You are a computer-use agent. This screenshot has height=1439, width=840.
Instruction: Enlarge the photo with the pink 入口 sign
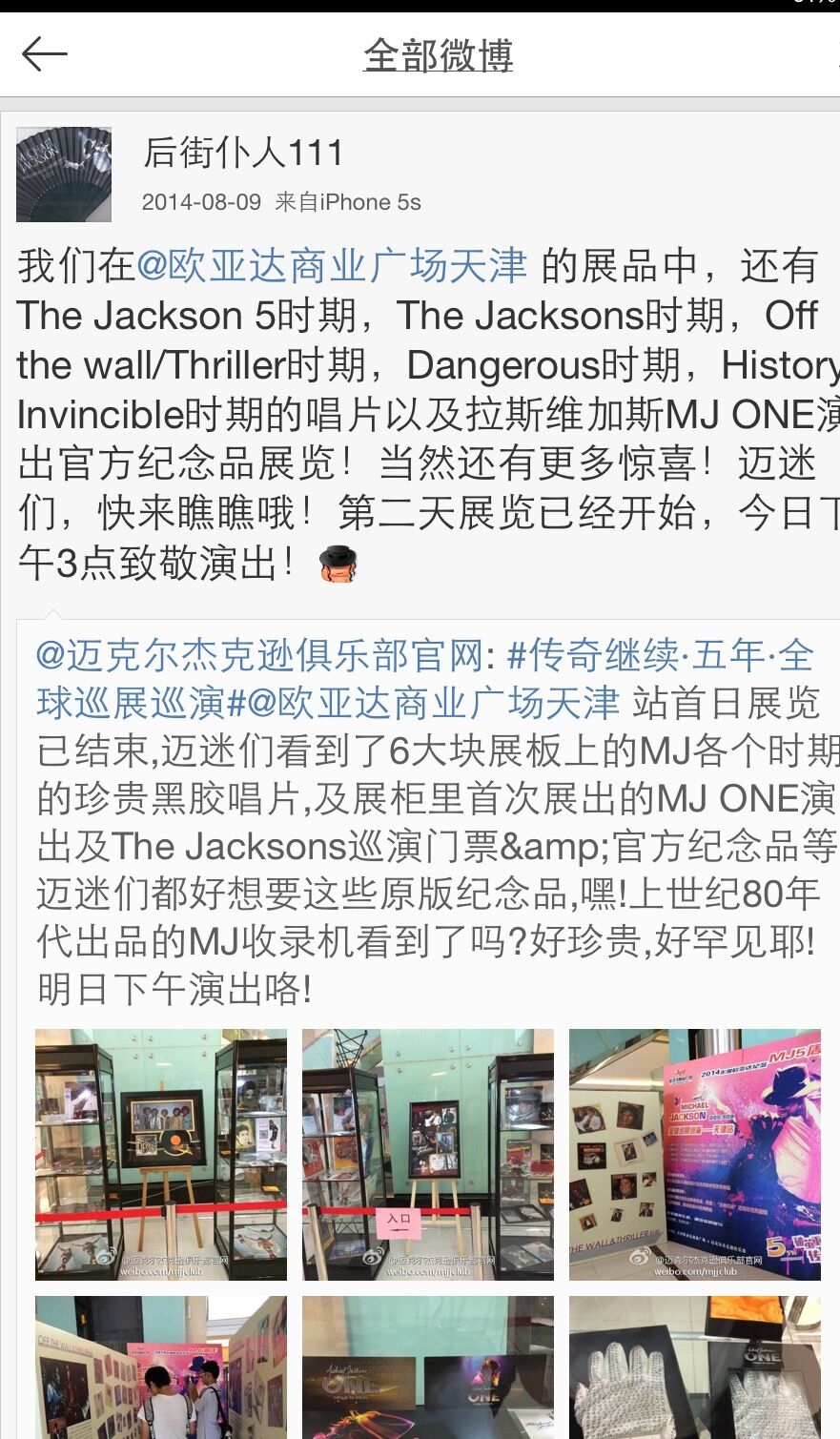click(428, 1154)
